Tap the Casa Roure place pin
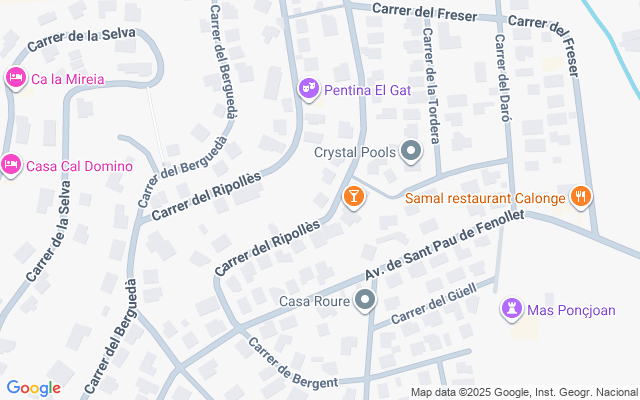This screenshot has width=640, height=400. (366, 300)
